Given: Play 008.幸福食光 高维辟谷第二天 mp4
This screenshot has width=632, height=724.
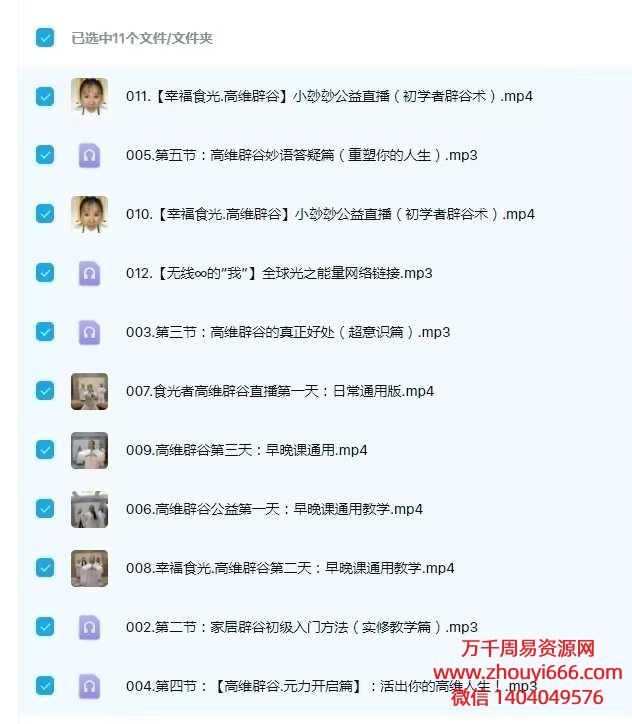Looking at the screenshot, I should coord(290,568).
